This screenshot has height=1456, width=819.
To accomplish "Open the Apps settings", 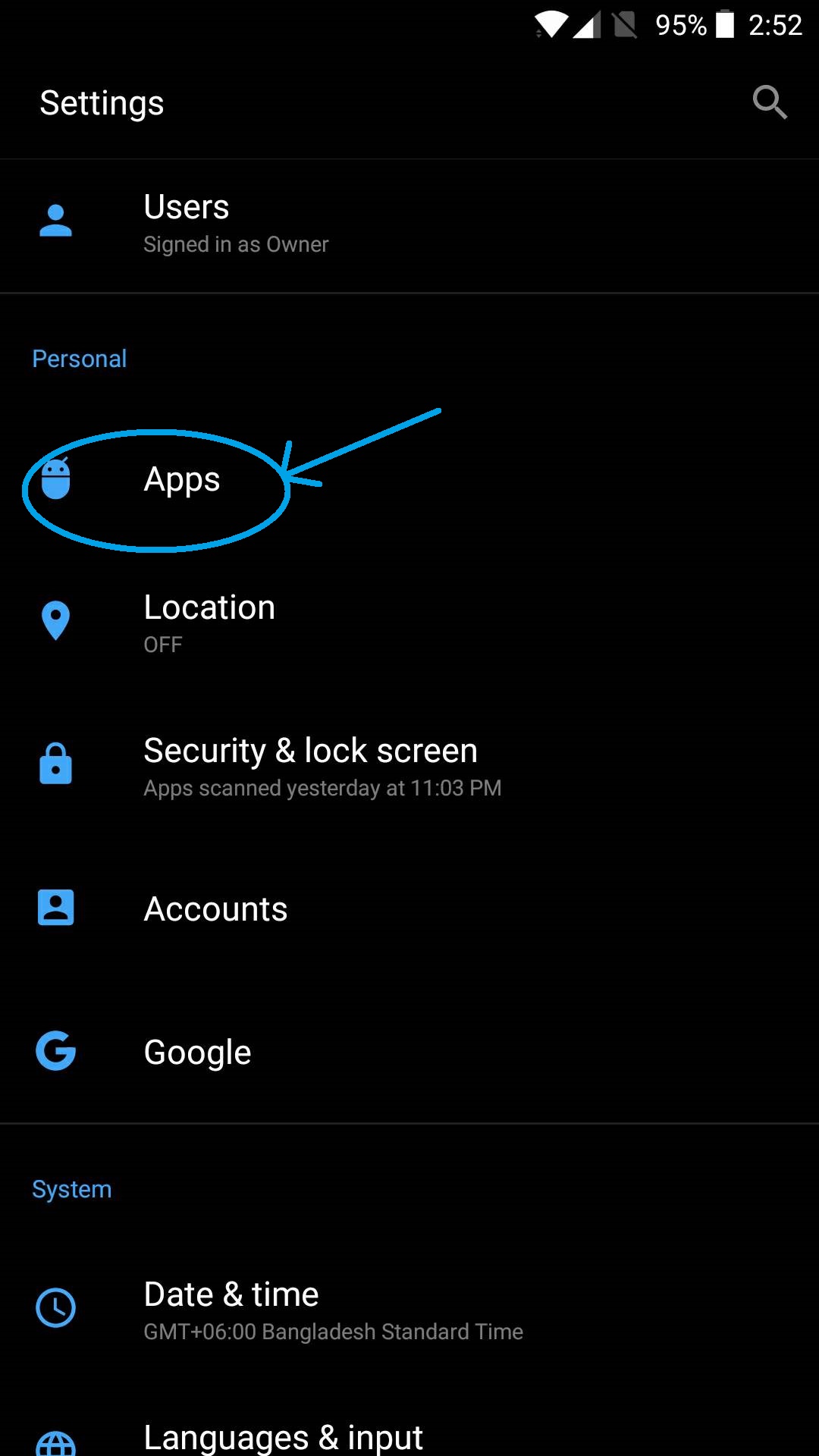I will (x=409, y=480).
